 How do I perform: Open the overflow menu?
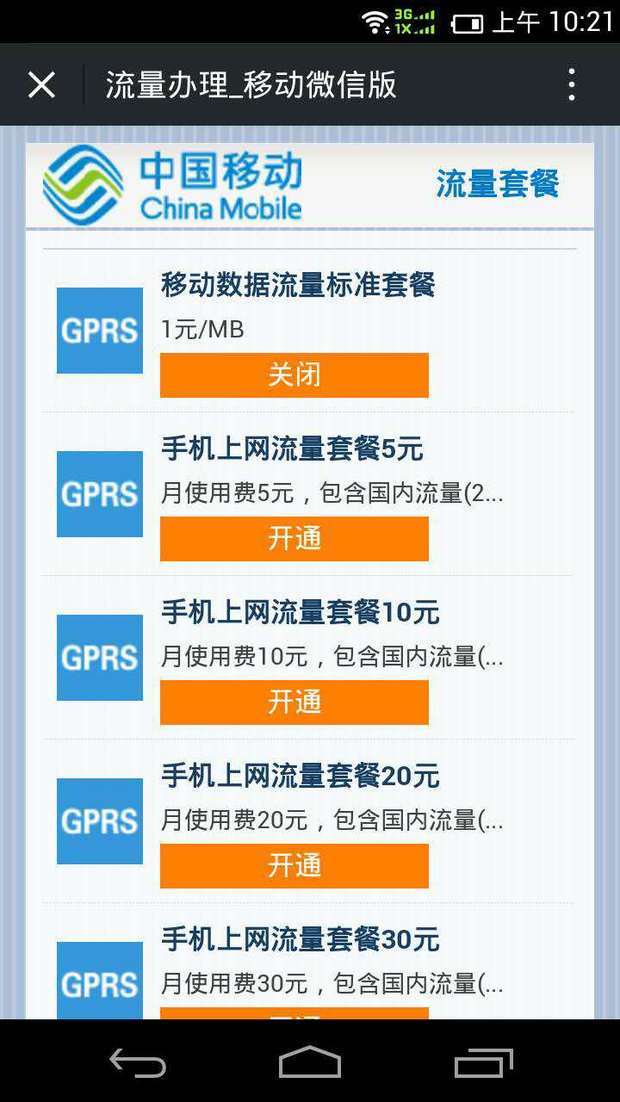point(571,85)
